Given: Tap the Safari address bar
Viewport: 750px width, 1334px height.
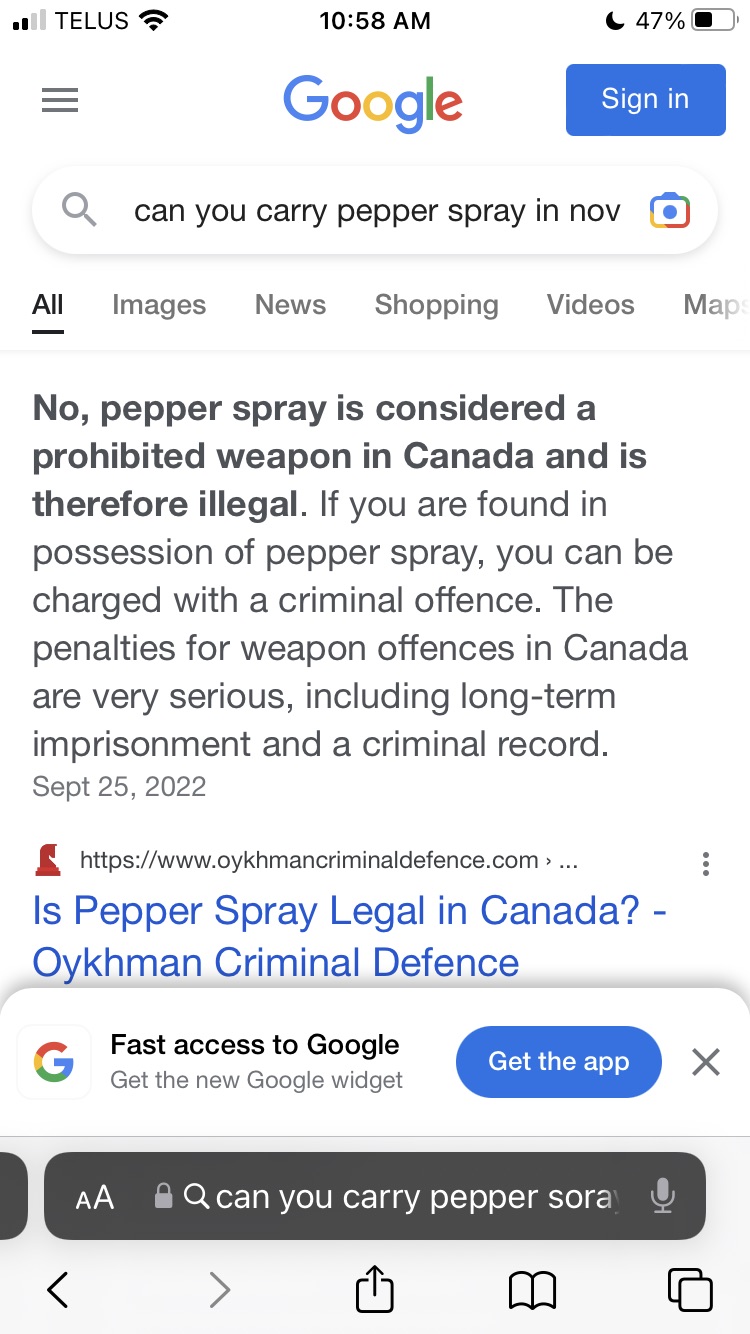Looking at the screenshot, I should click(x=400, y=1197).
